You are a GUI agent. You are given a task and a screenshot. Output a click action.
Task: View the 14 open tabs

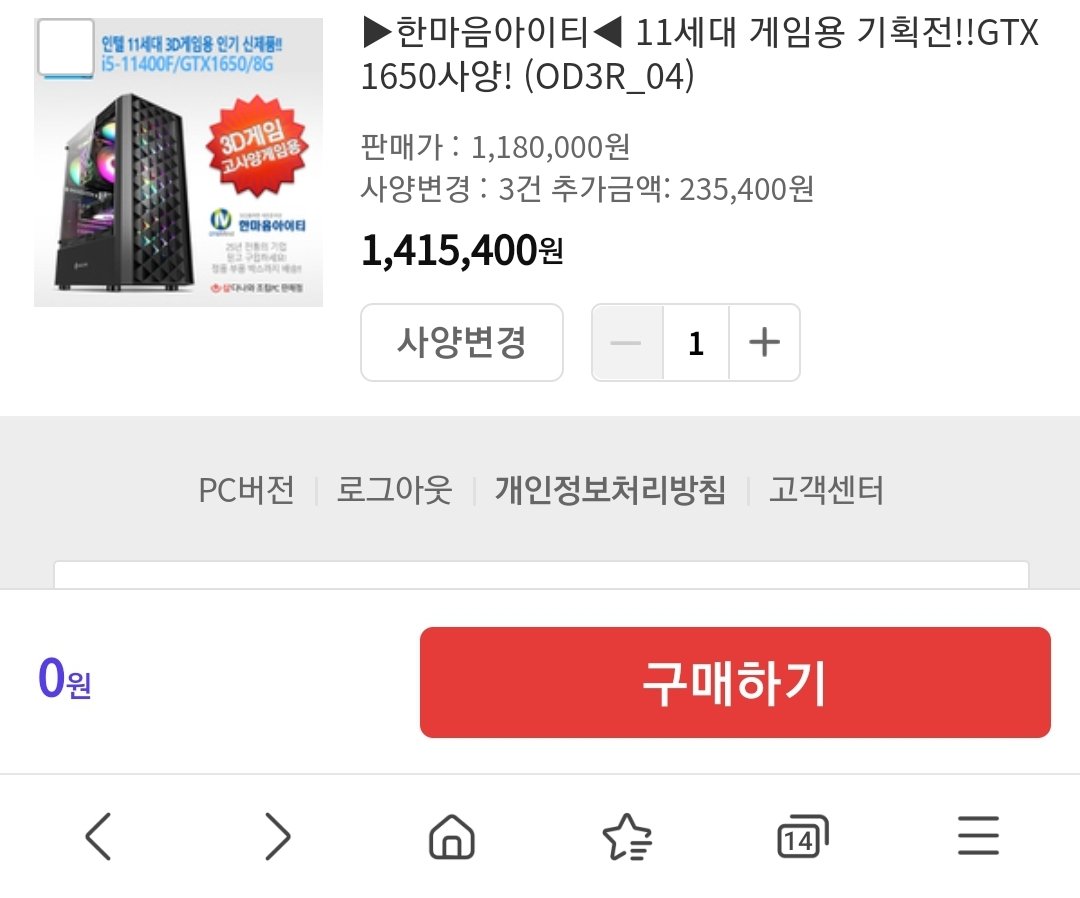802,836
